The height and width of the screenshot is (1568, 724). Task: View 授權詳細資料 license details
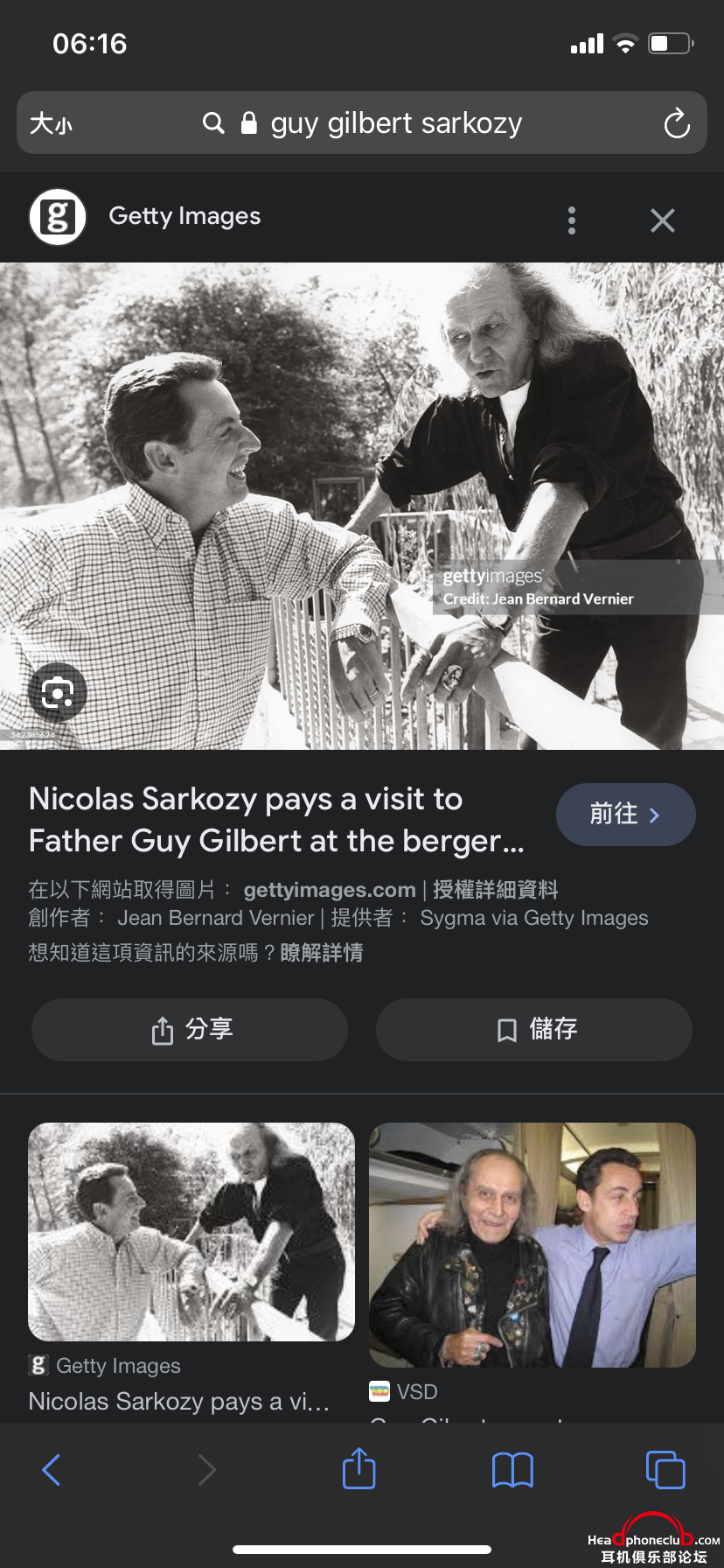coord(495,890)
